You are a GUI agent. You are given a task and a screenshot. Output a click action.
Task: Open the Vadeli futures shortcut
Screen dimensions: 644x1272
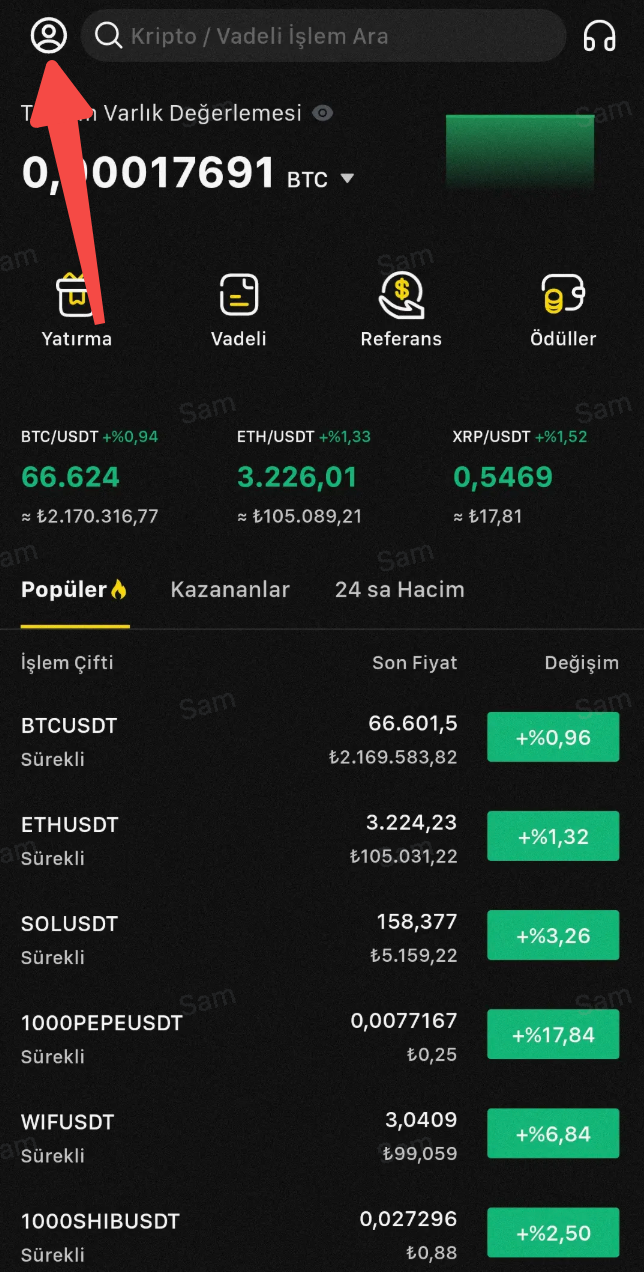[238, 310]
